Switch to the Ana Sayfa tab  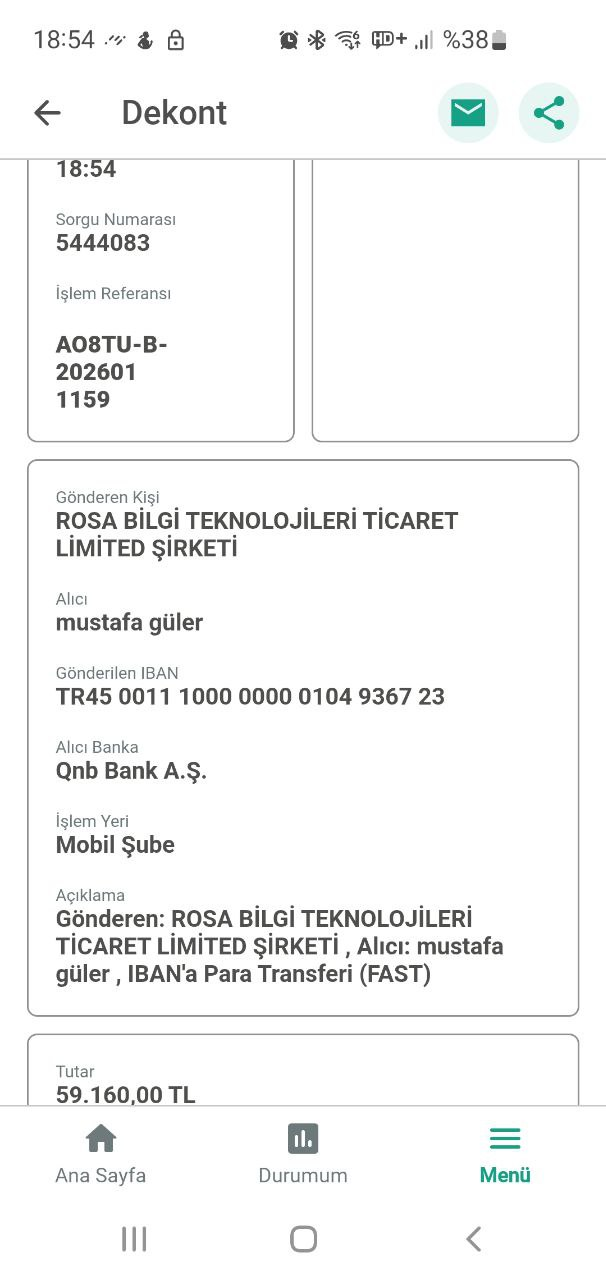click(x=100, y=1155)
